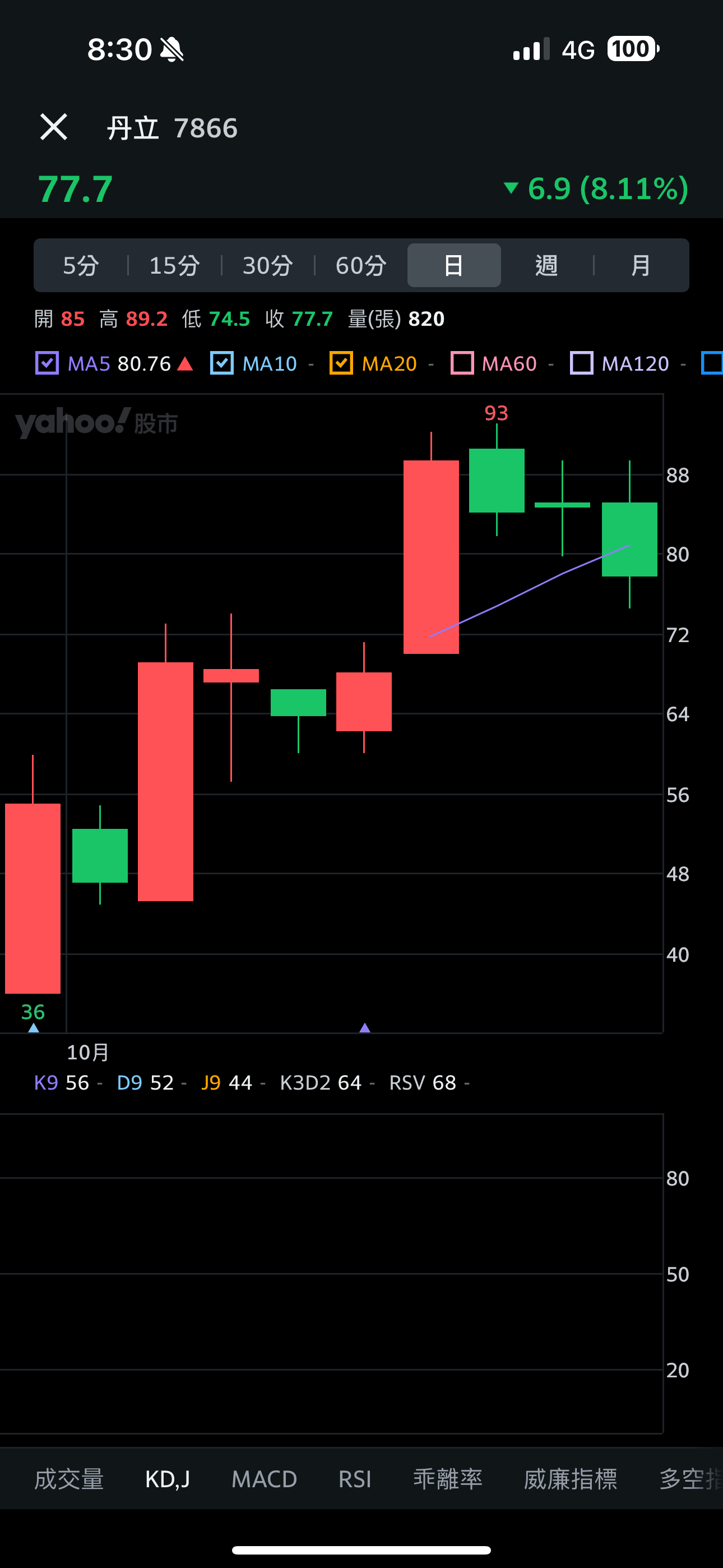Switch to the 成交量 volume indicator

pos(69,1479)
